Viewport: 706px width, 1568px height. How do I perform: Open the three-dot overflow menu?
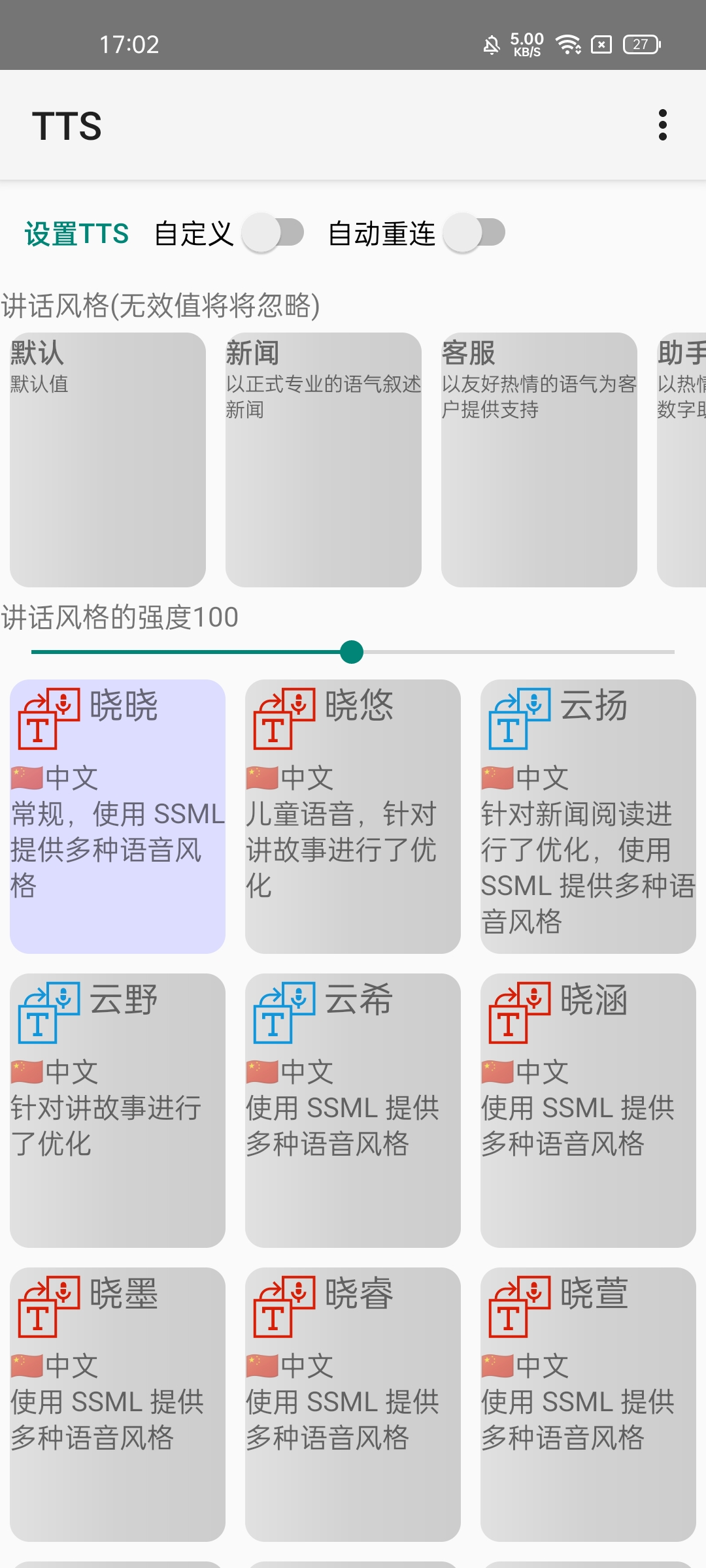[664, 126]
